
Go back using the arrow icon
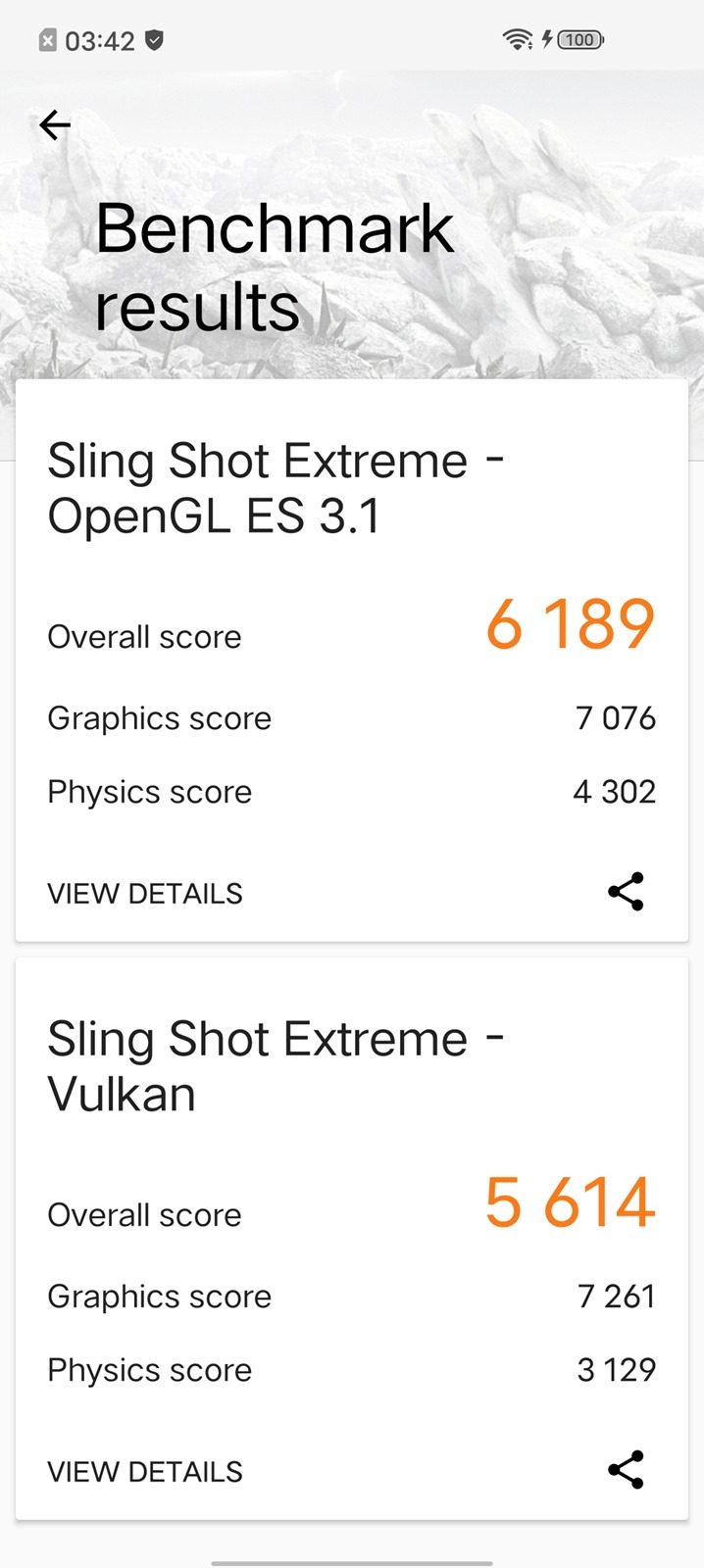pyautogui.click(x=55, y=124)
